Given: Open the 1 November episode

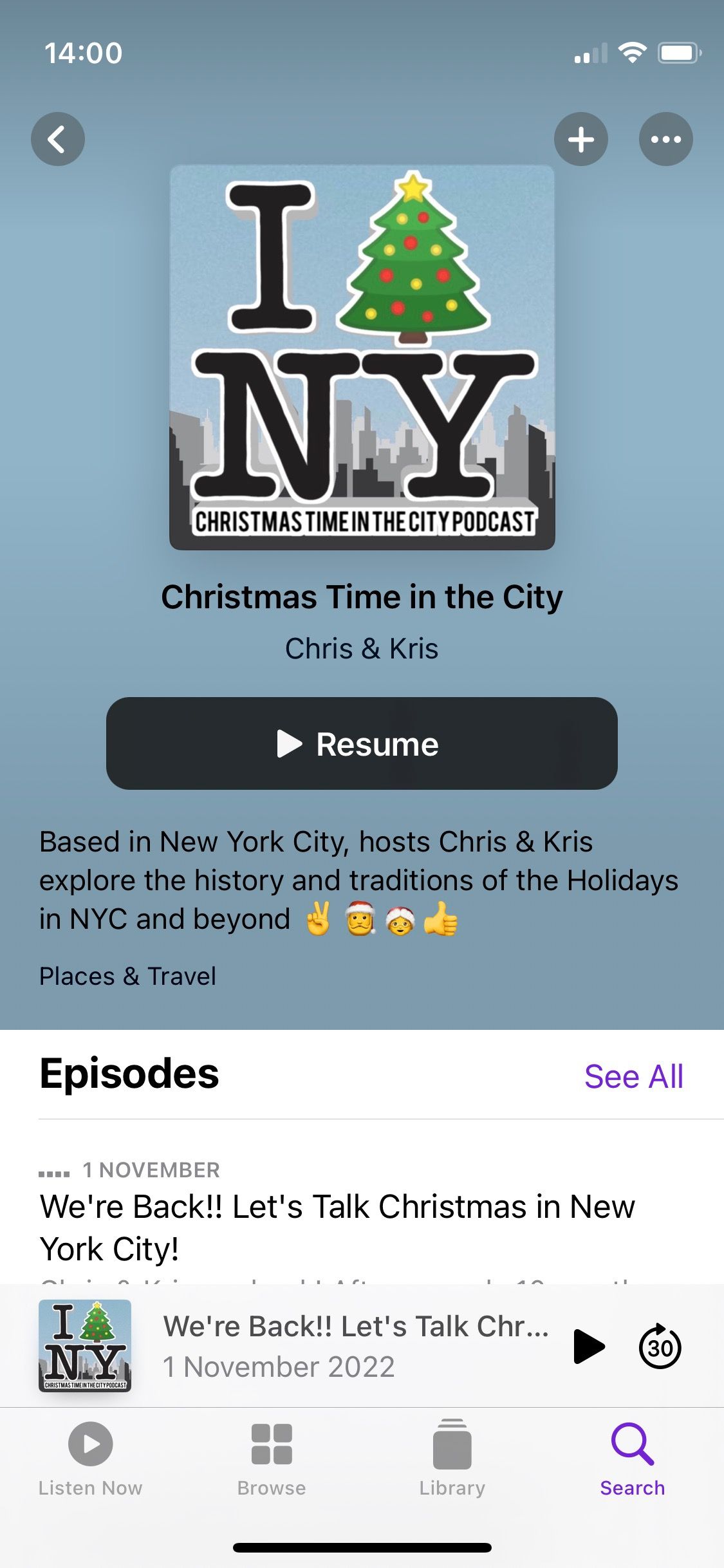Looking at the screenshot, I should click(x=337, y=1227).
